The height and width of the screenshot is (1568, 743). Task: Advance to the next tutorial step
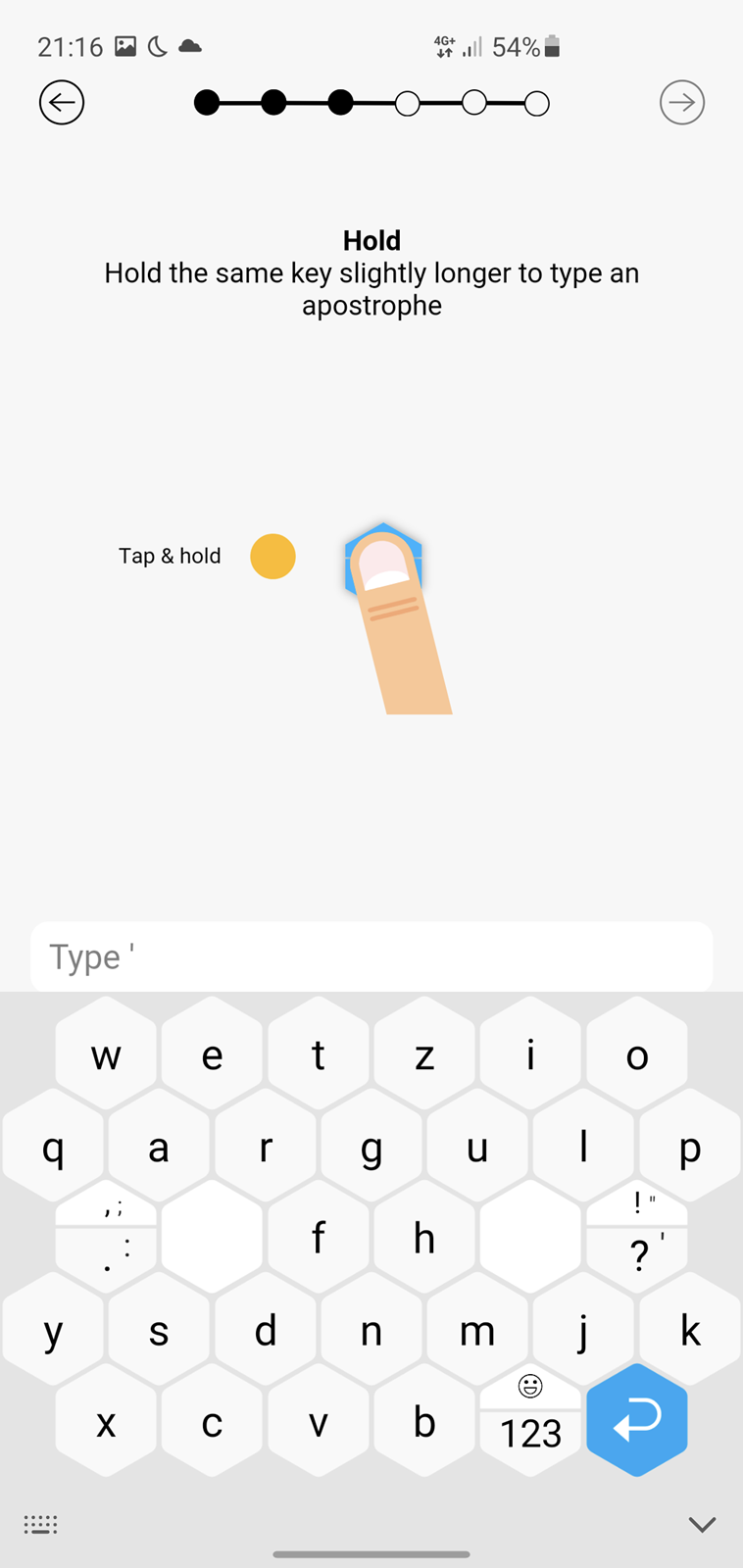(x=681, y=102)
